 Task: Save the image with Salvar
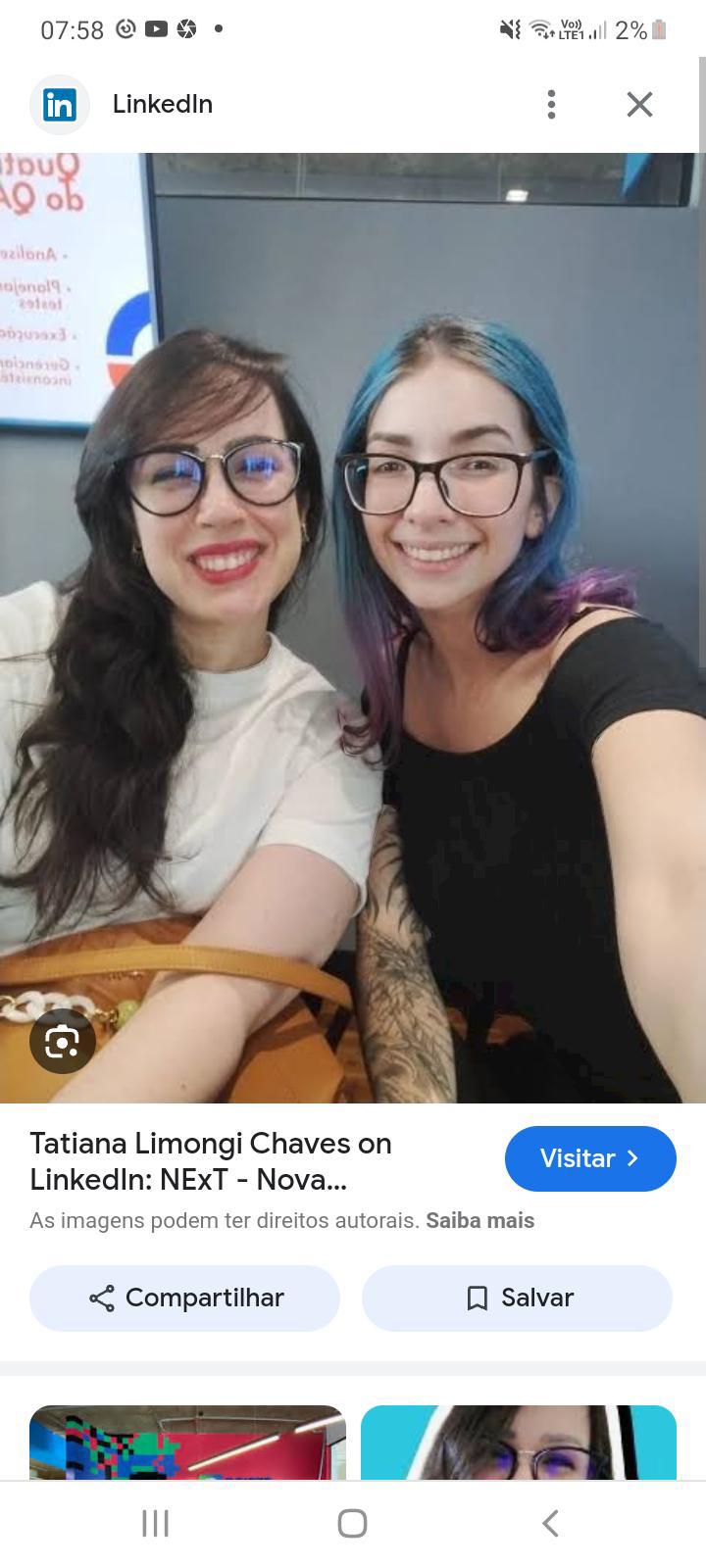[517, 1298]
